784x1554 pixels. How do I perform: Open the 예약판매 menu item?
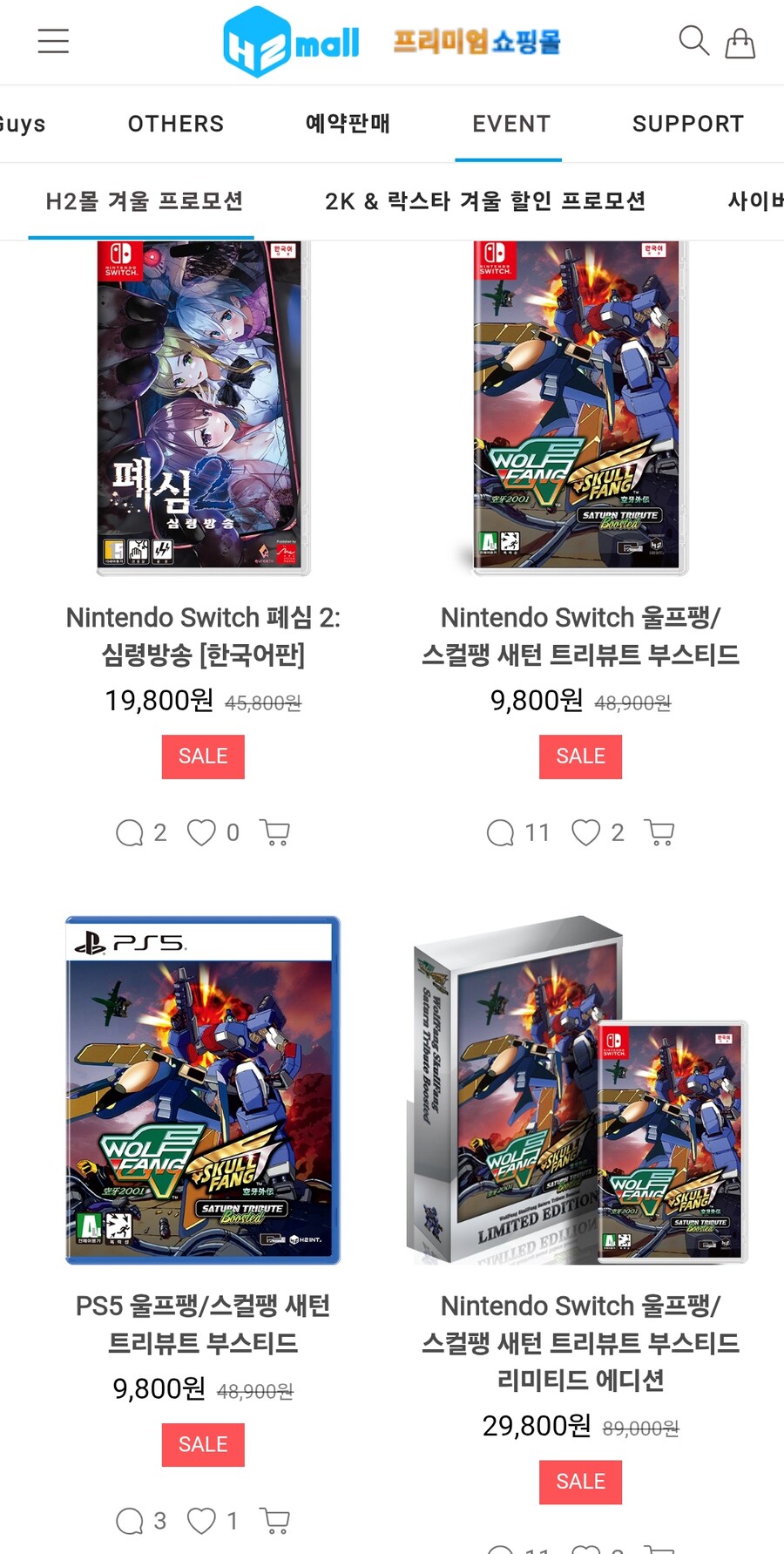348,123
